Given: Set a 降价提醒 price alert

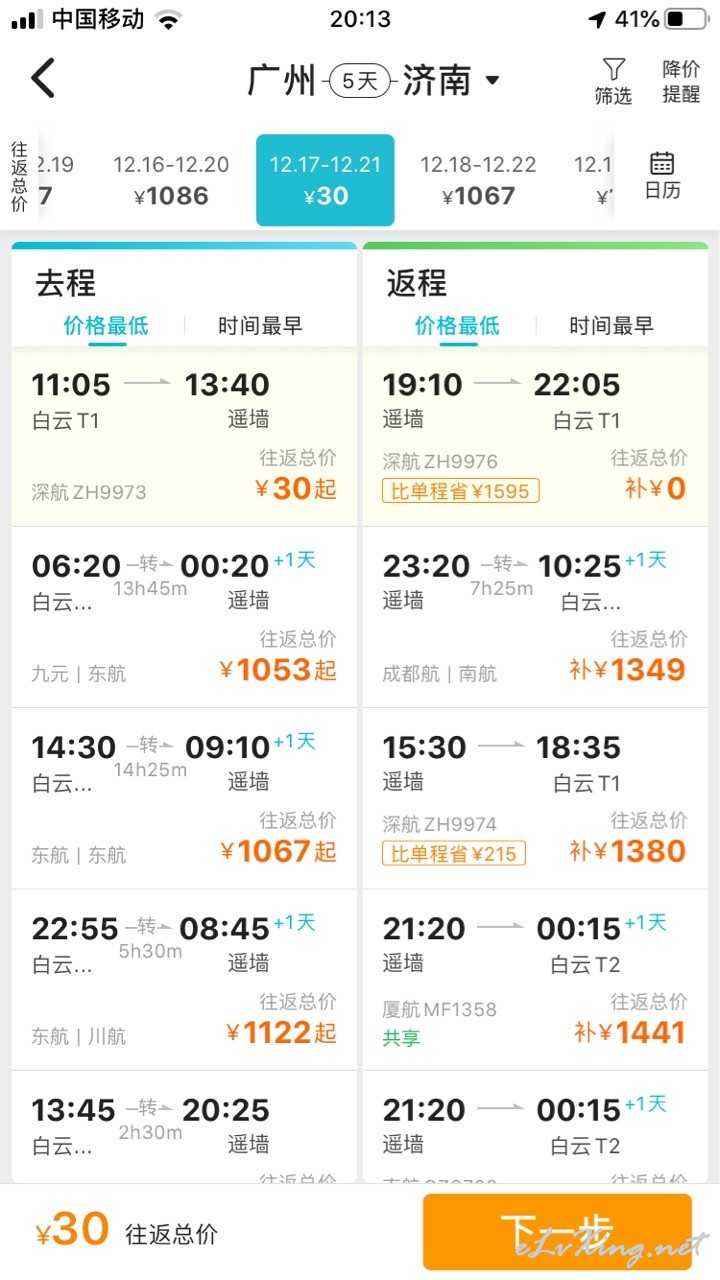Looking at the screenshot, I should [x=681, y=81].
